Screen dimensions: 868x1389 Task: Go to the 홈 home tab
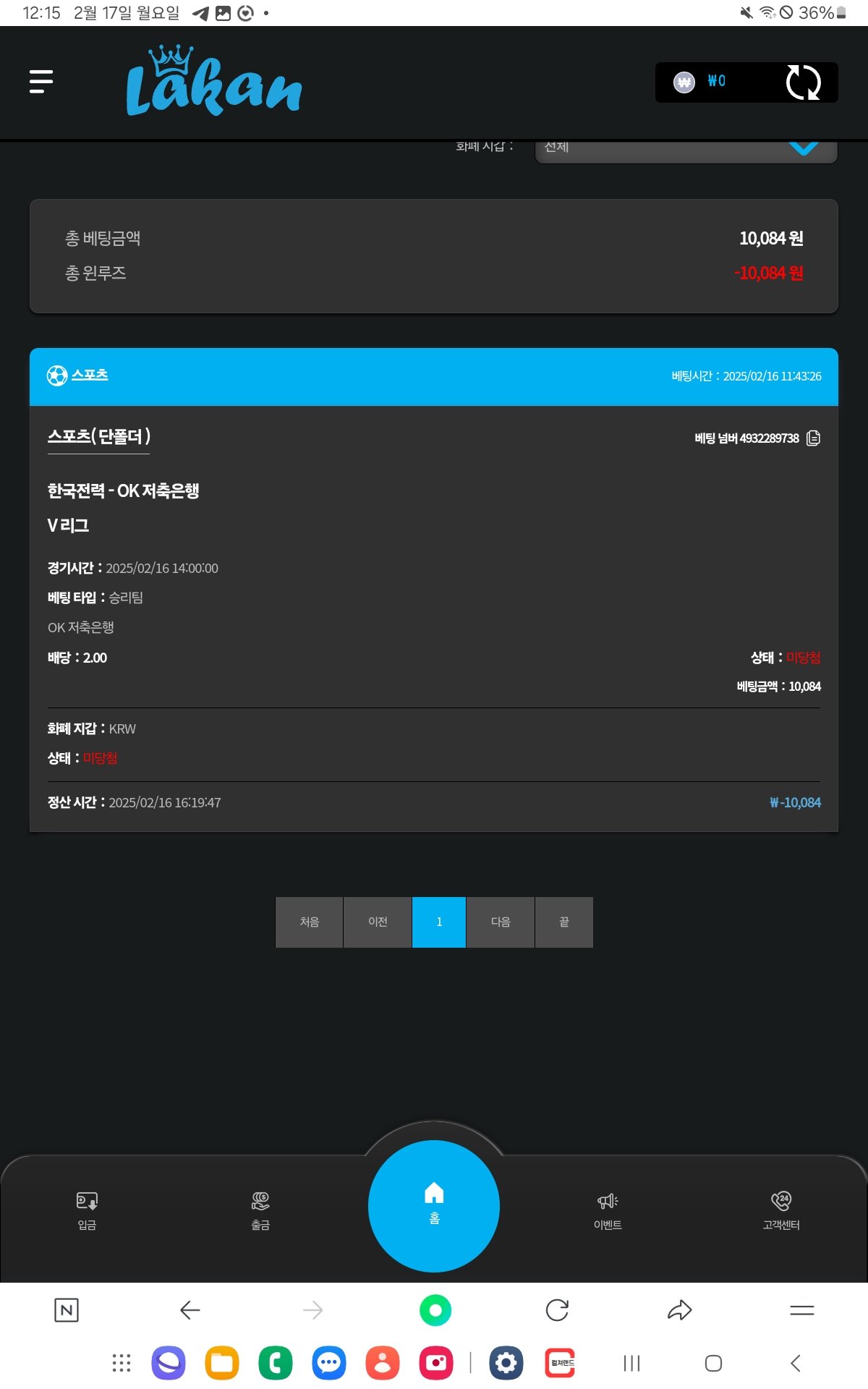coord(434,1205)
